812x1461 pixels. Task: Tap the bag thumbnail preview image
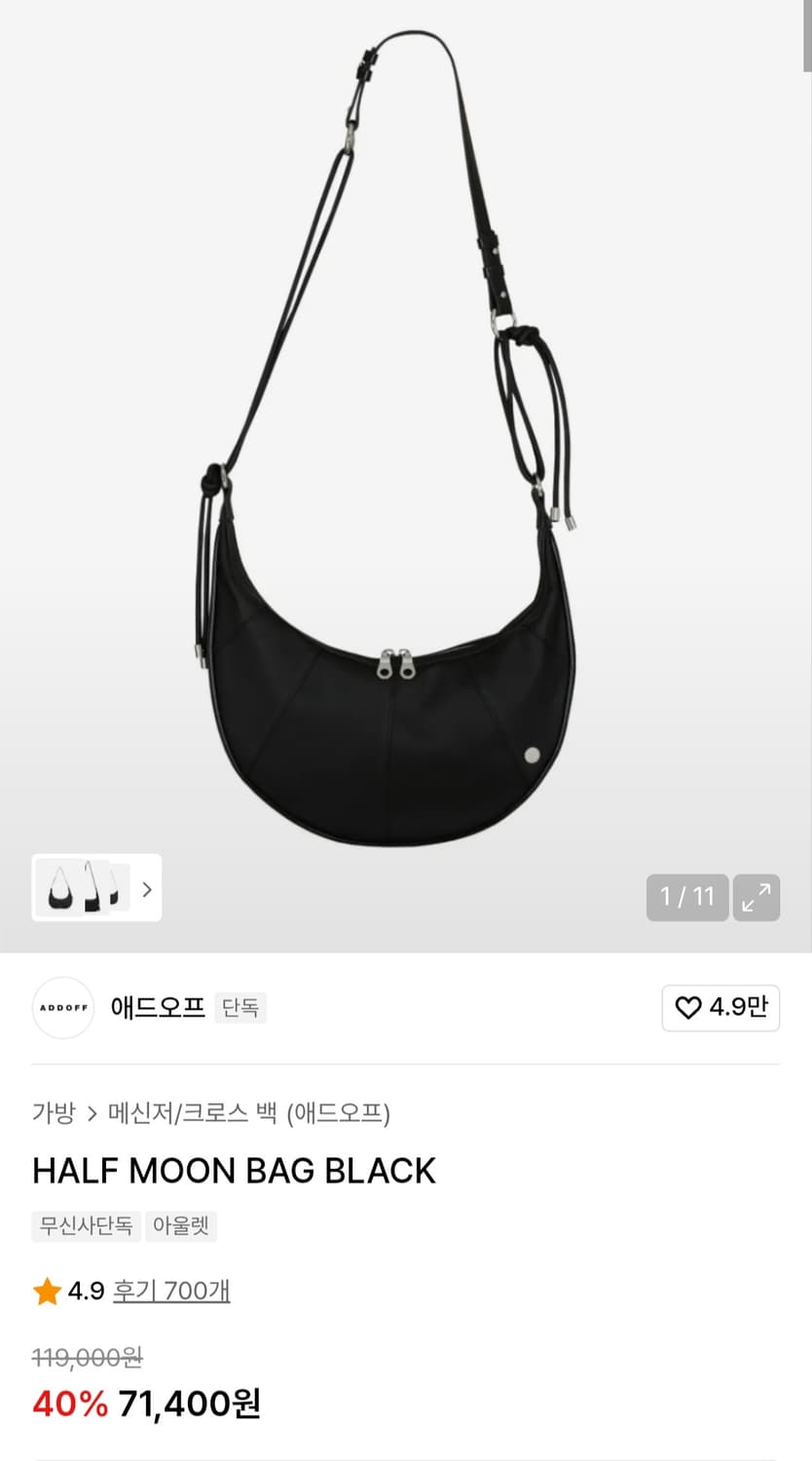(x=88, y=888)
